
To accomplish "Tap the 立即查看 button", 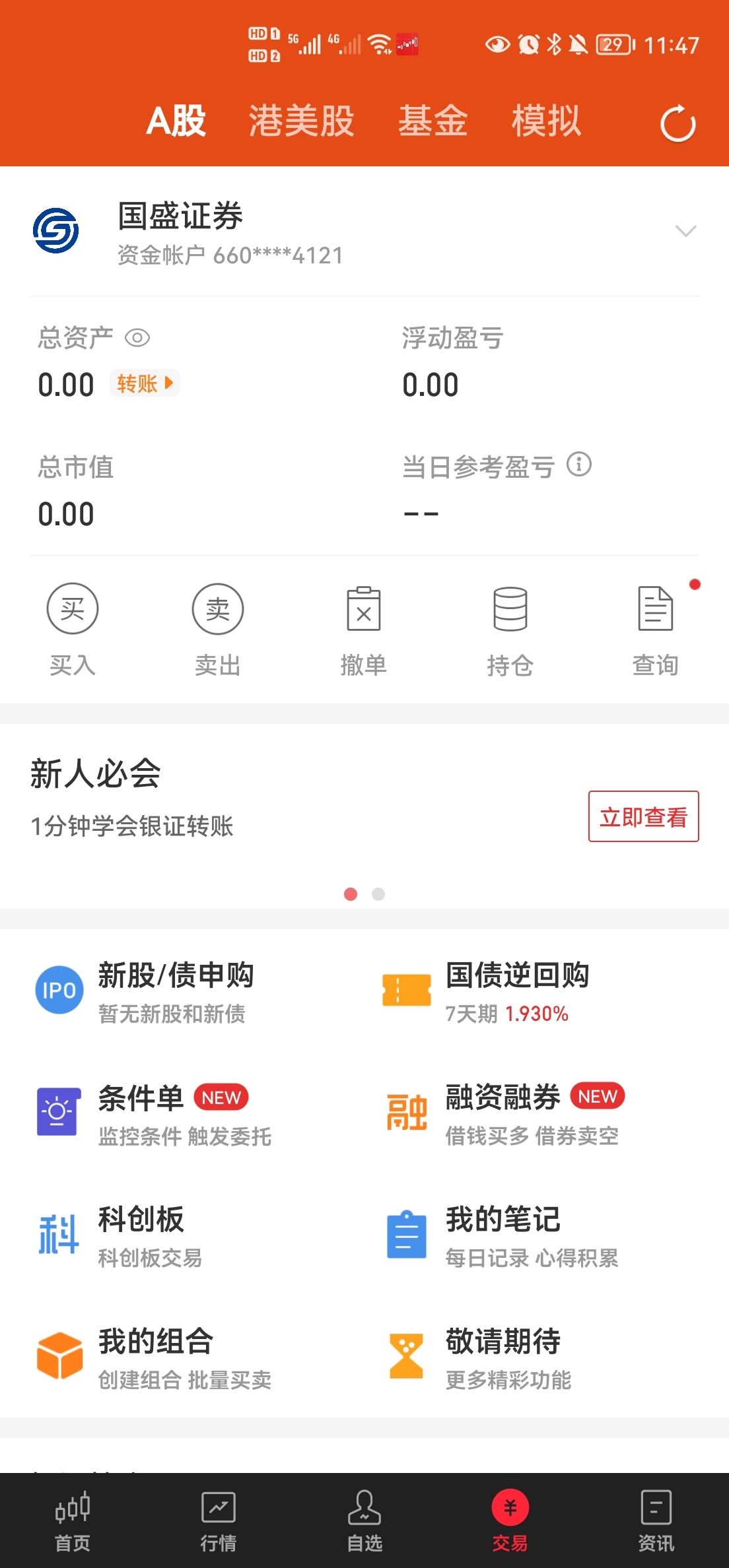I will pos(644,816).
